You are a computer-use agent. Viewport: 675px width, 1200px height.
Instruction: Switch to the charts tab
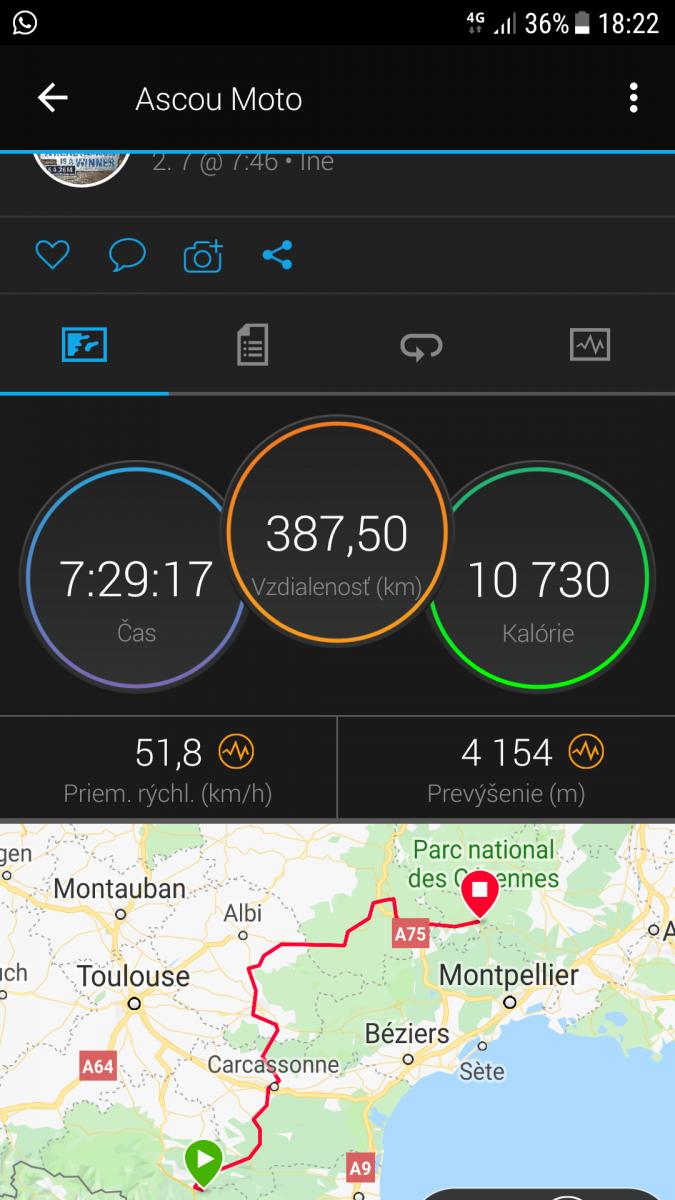pyautogui.click(x=590, y=346)
